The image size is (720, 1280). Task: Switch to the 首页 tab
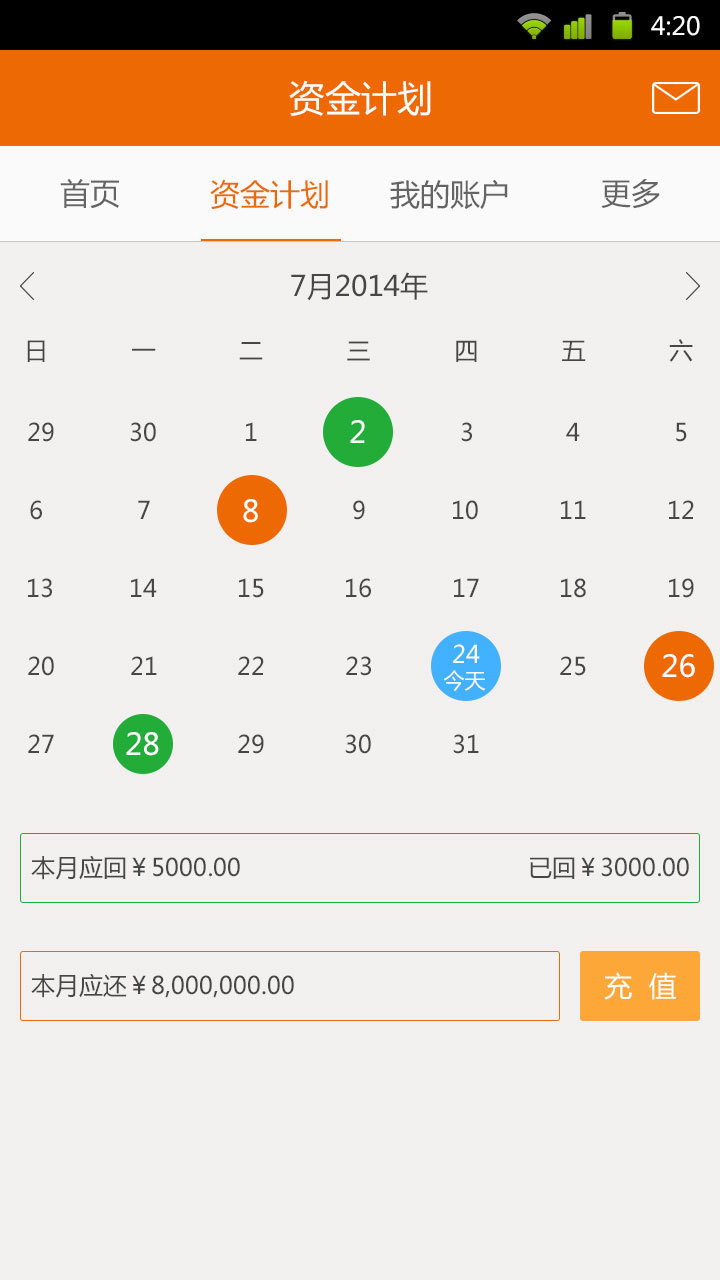coord(90,194)
